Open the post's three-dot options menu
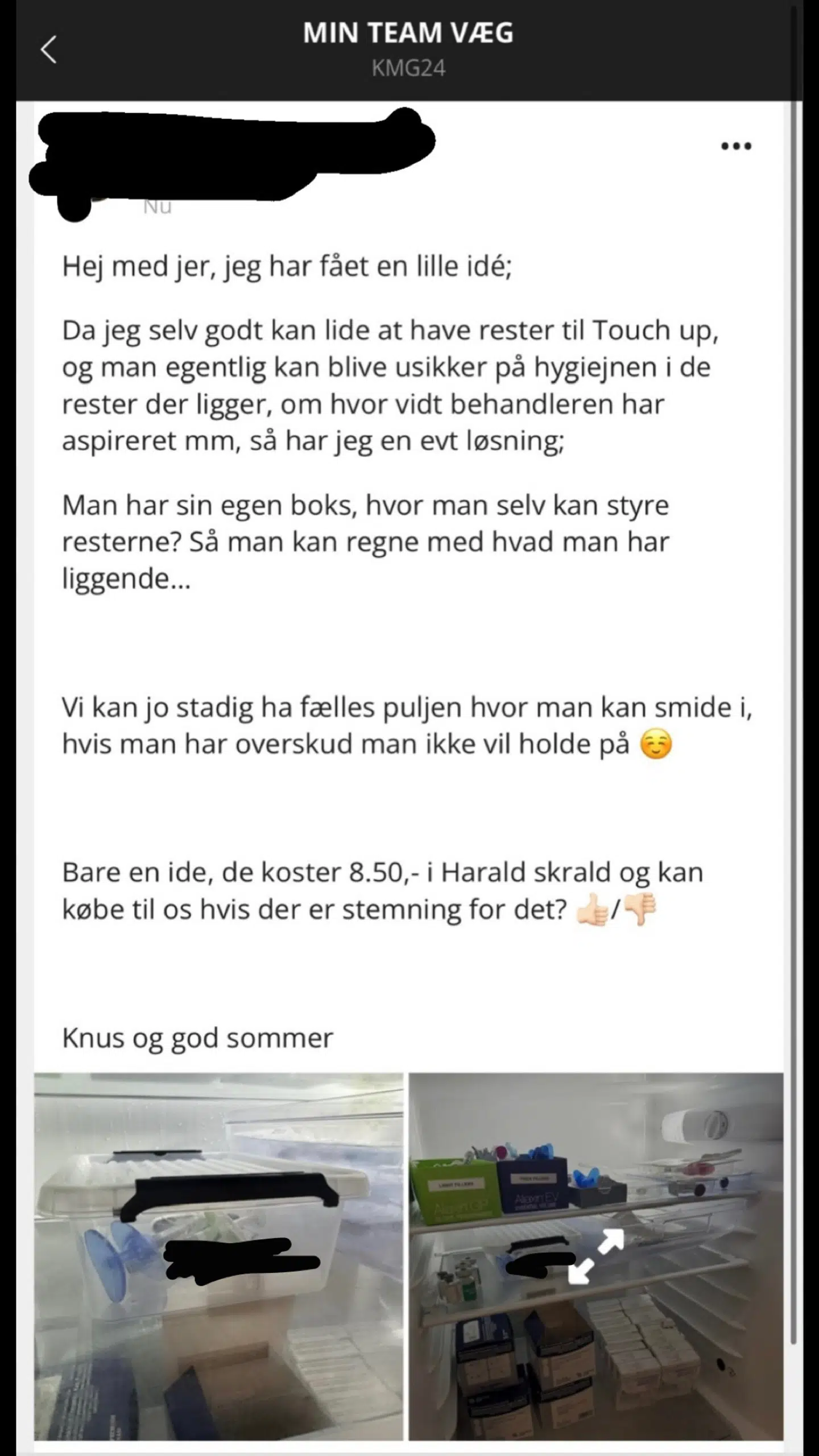 pos(736,147)
